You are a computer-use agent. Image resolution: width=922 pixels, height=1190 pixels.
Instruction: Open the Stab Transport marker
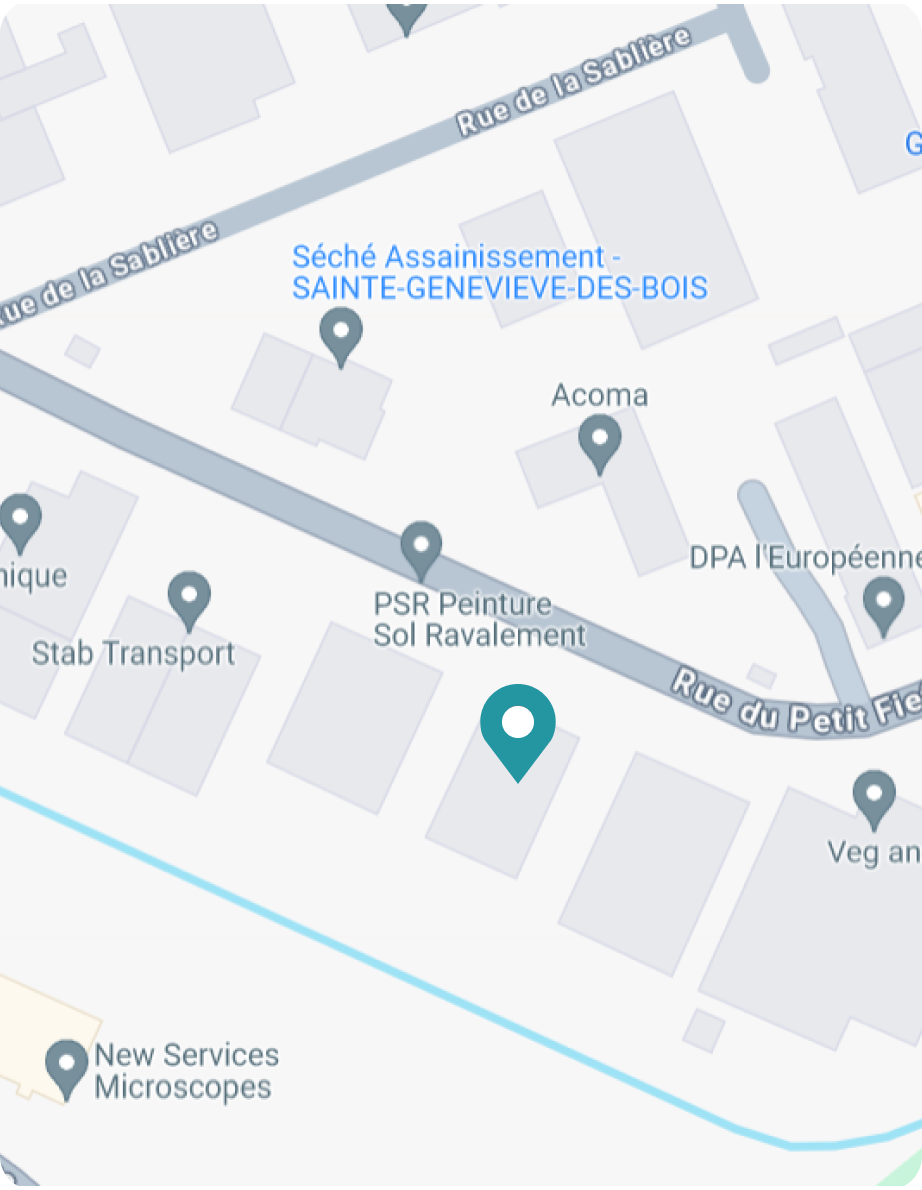(x=189, y=597)
